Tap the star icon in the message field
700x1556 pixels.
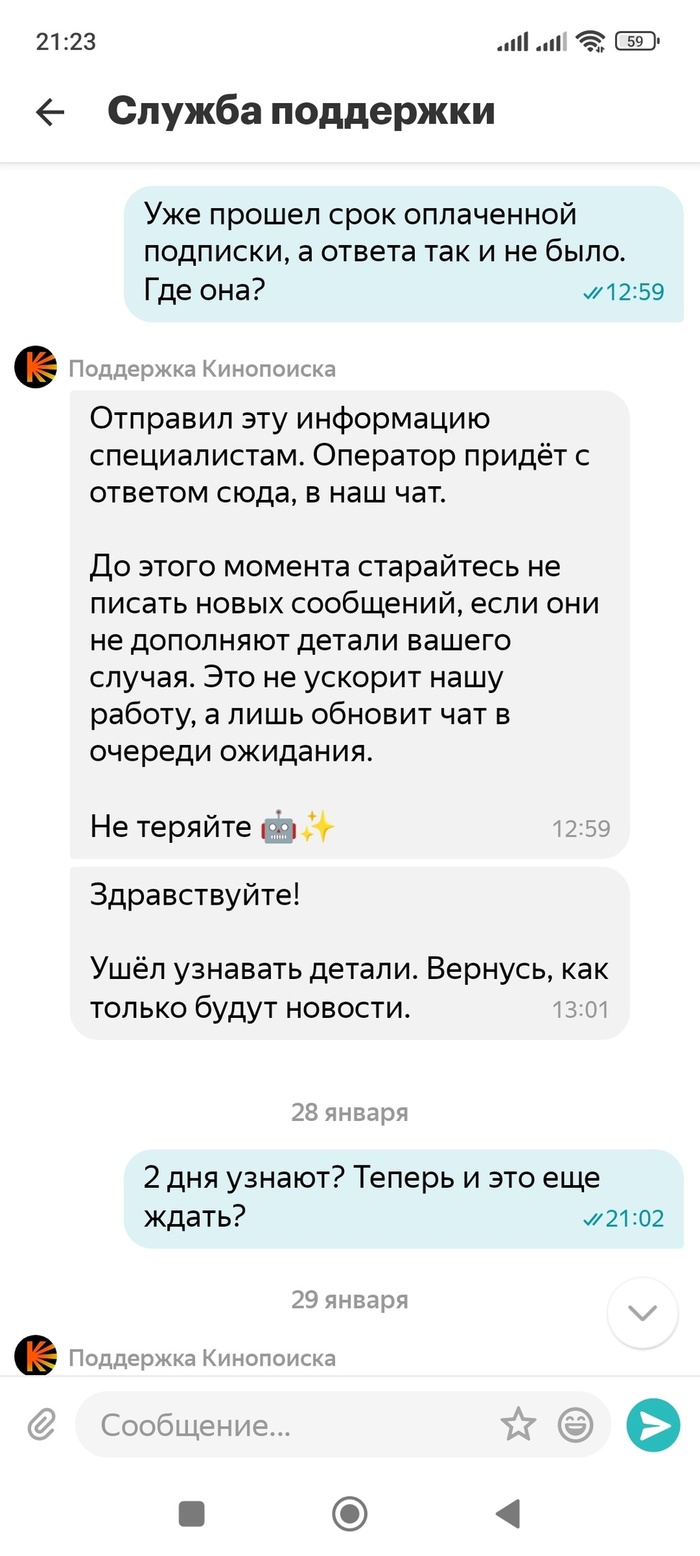(518, 1424)
